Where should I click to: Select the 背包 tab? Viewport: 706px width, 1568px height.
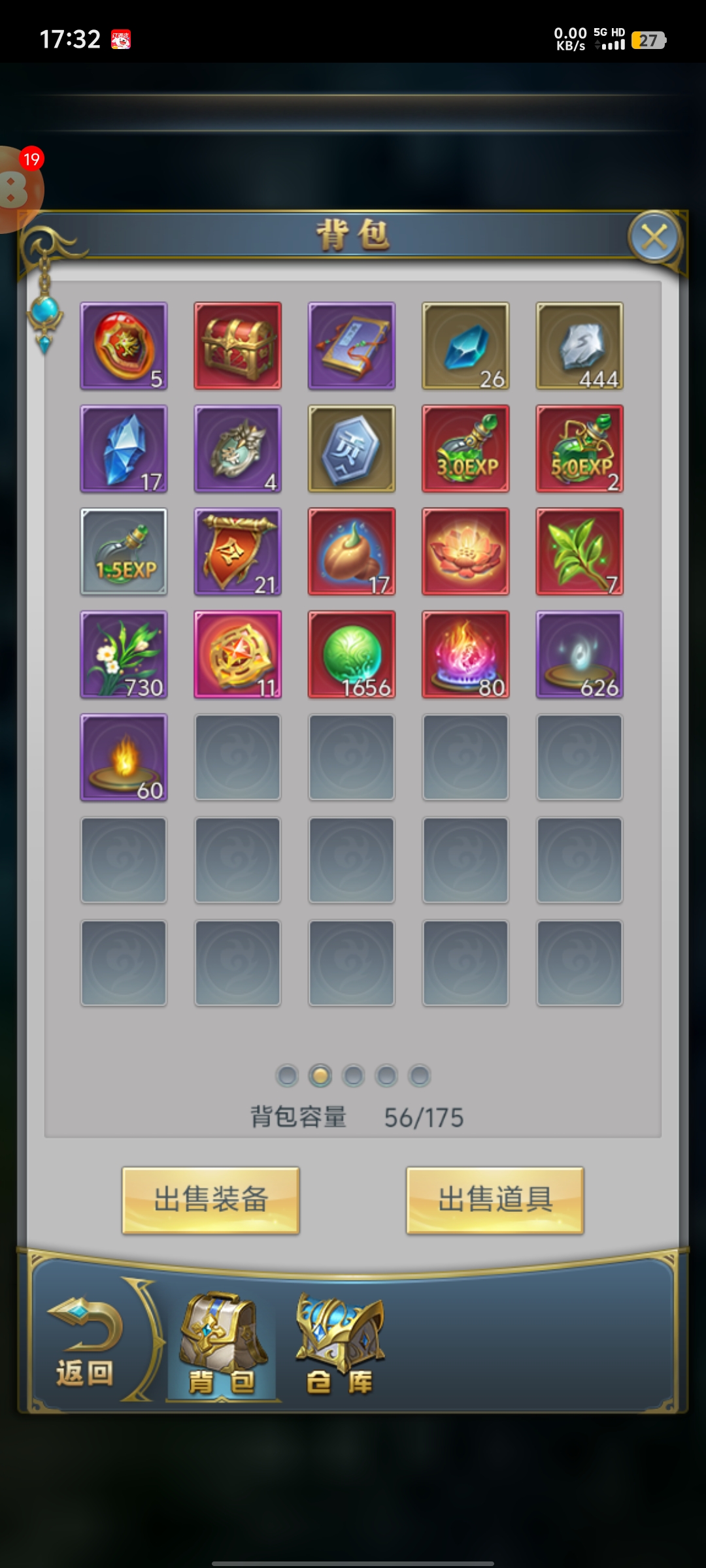tap(223, 1346)
